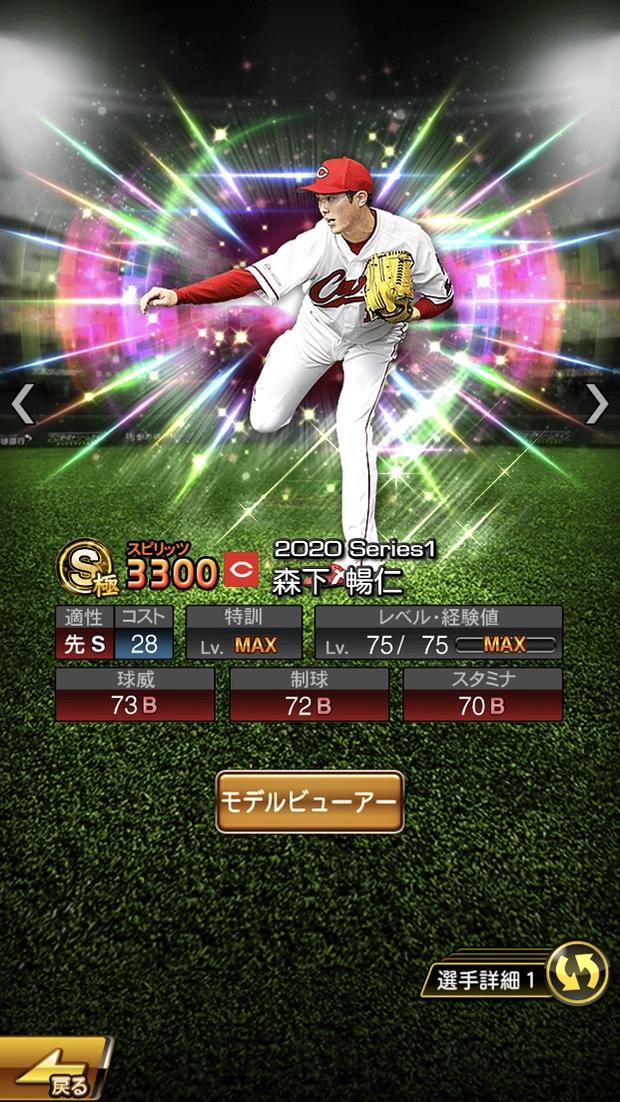Screen dimensions: 620x1102
Task: Go to the next player card
Action: [x=597, y=403]
